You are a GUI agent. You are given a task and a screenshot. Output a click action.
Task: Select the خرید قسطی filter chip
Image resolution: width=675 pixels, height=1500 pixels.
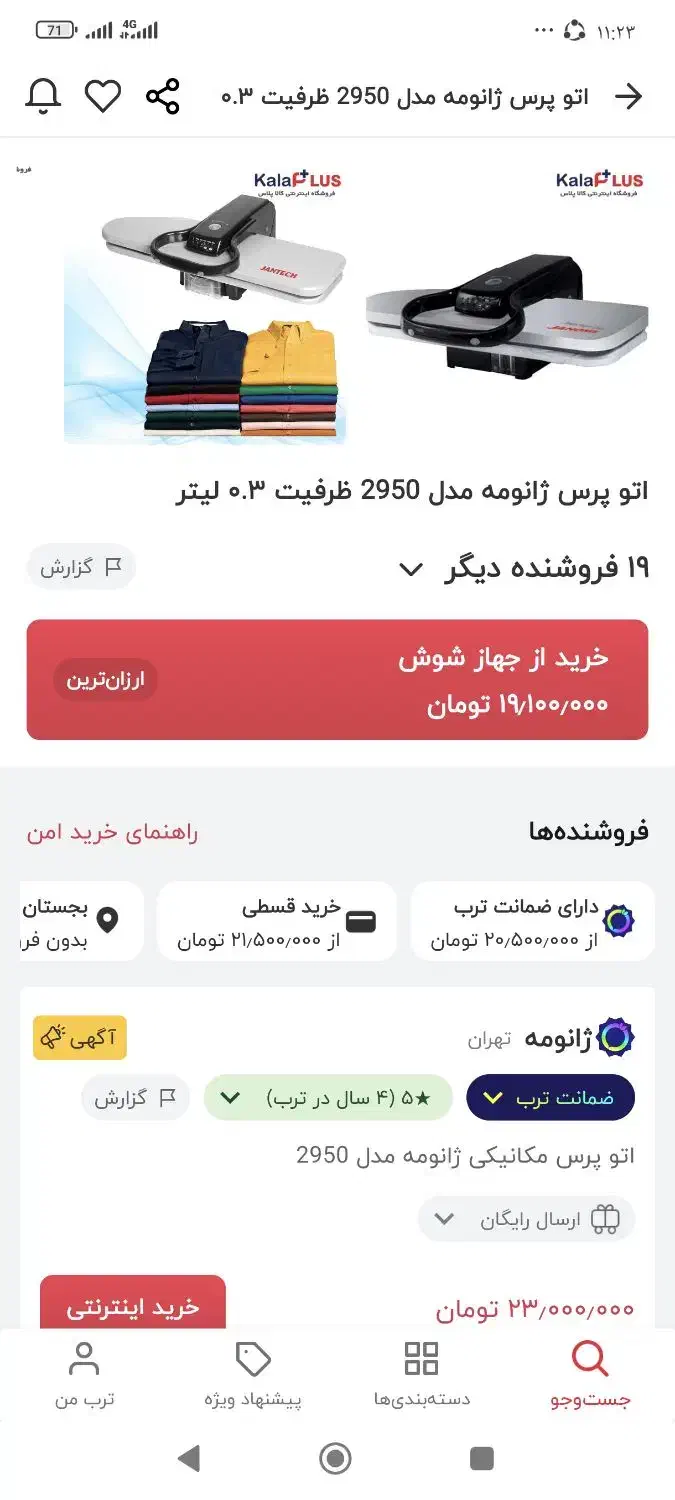tap(277, 921)
